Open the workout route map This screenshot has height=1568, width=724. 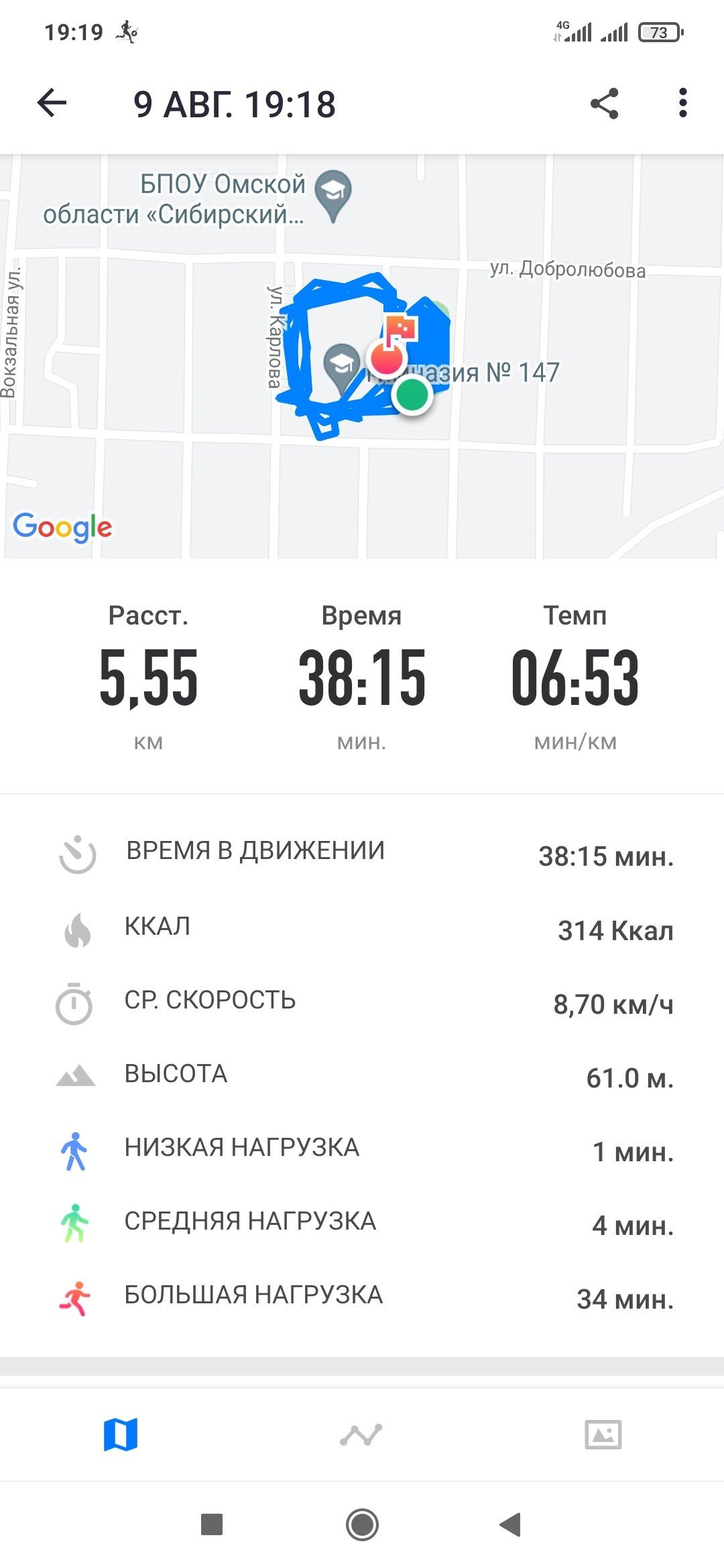[362, 356]
